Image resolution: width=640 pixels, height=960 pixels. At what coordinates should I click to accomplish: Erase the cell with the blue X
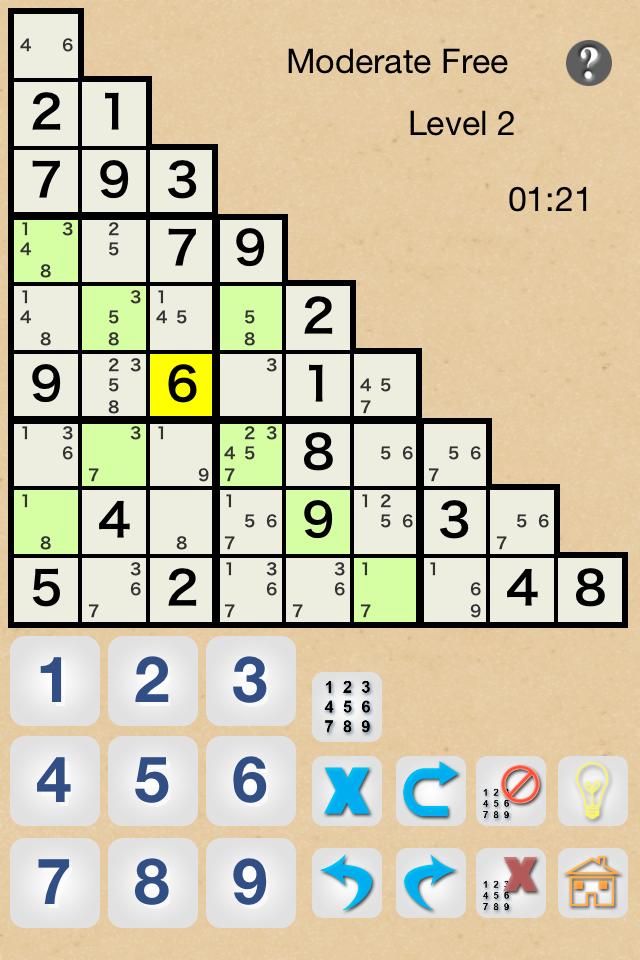point(347,791)
